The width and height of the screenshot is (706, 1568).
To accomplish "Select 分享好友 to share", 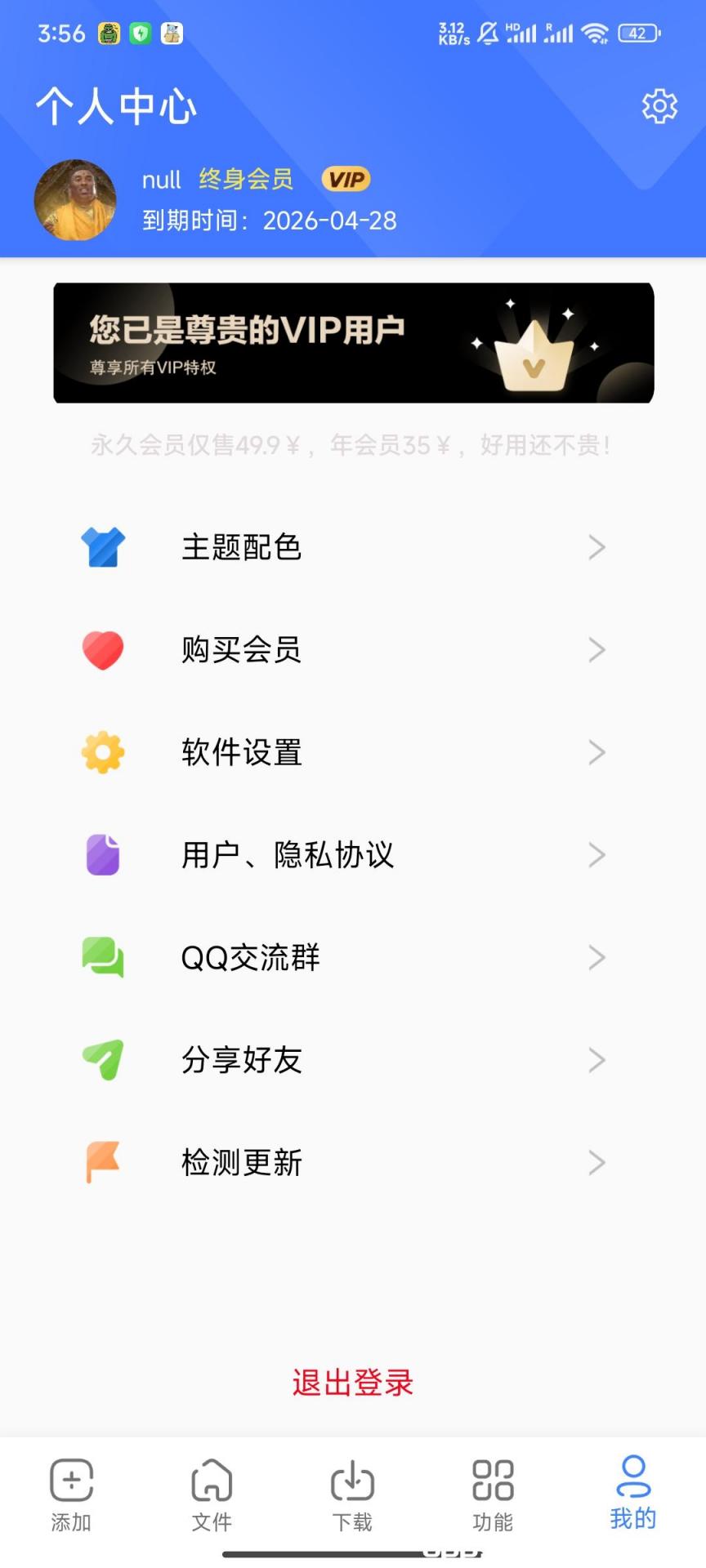I will [x=353, y=1060].
